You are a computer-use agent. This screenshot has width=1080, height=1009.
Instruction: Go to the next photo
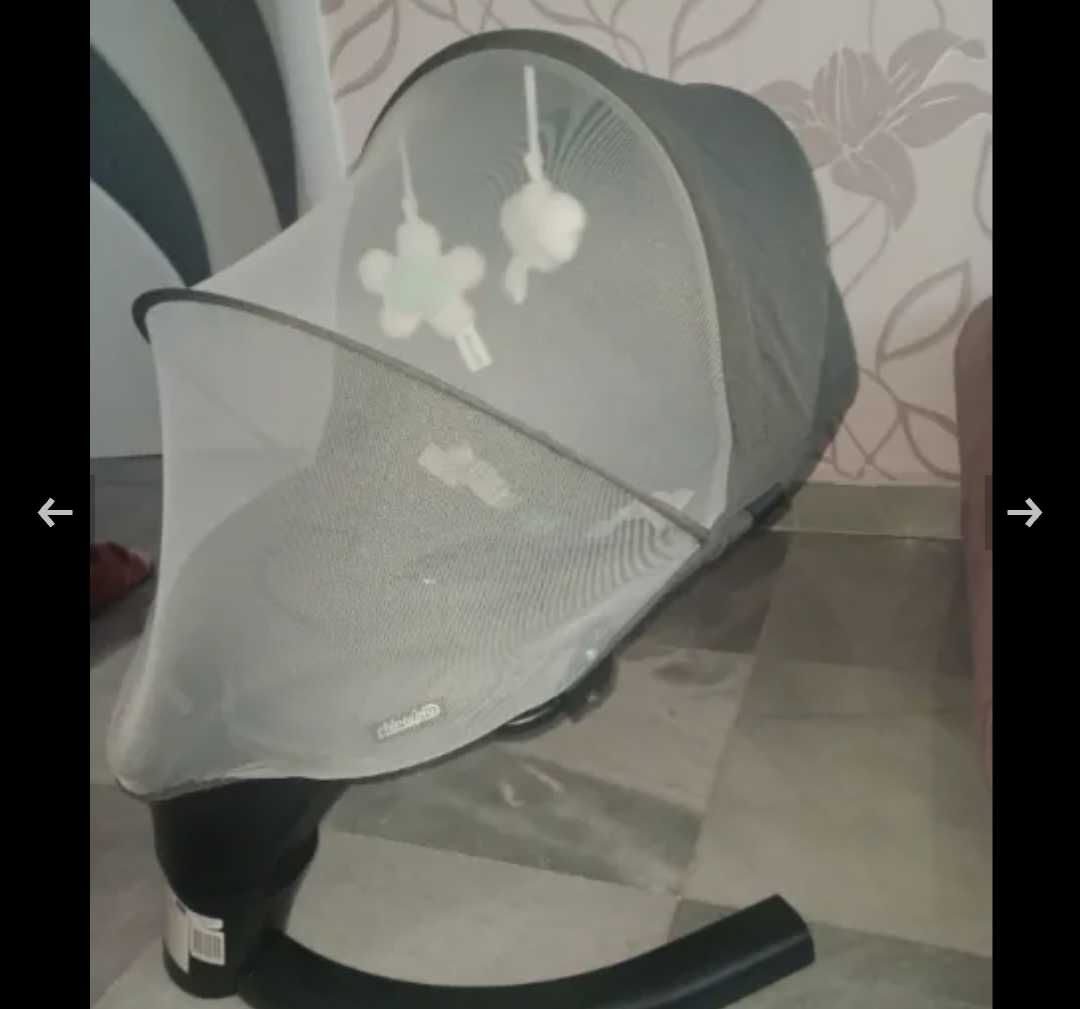(x=1024, y=513)
